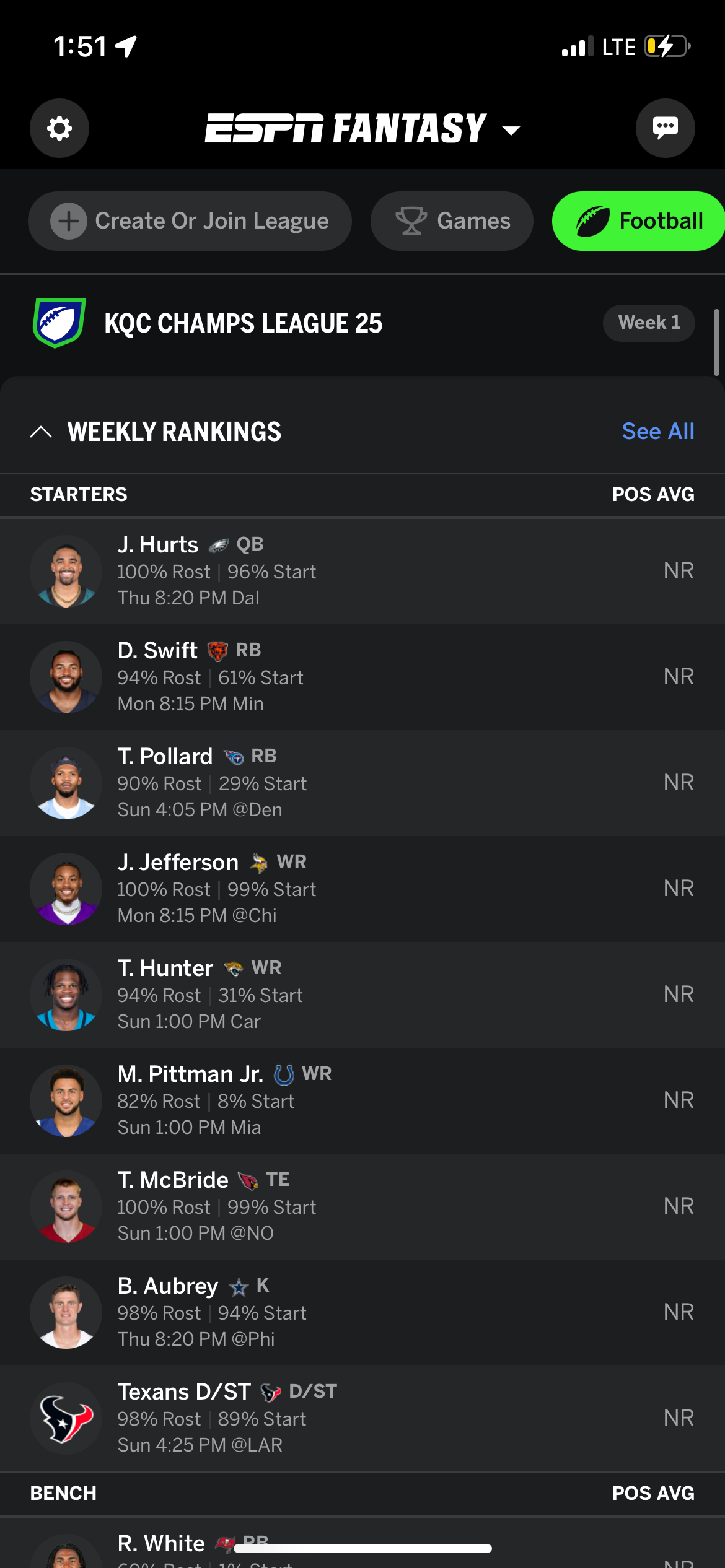Open D. Swift player row
Screen dimensions: 725x1568
pos(362,677)
